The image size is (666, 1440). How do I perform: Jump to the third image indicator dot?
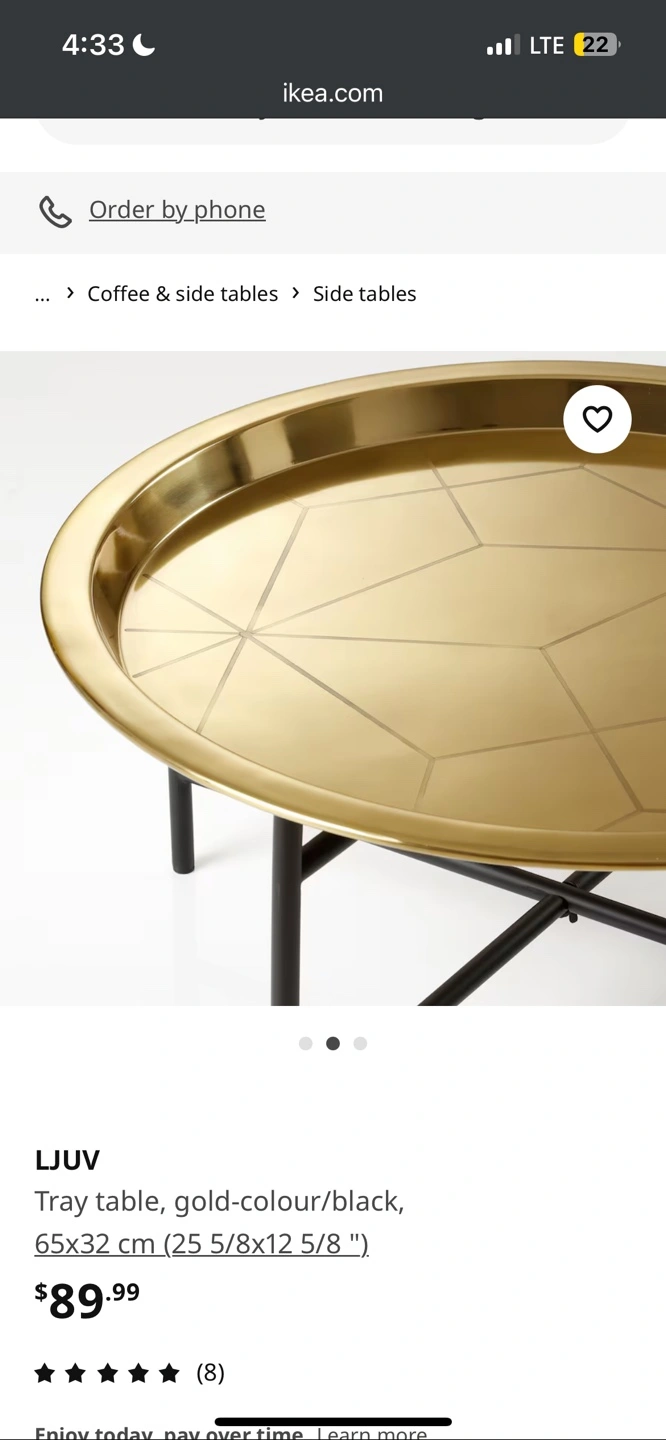coord(360,1043)
